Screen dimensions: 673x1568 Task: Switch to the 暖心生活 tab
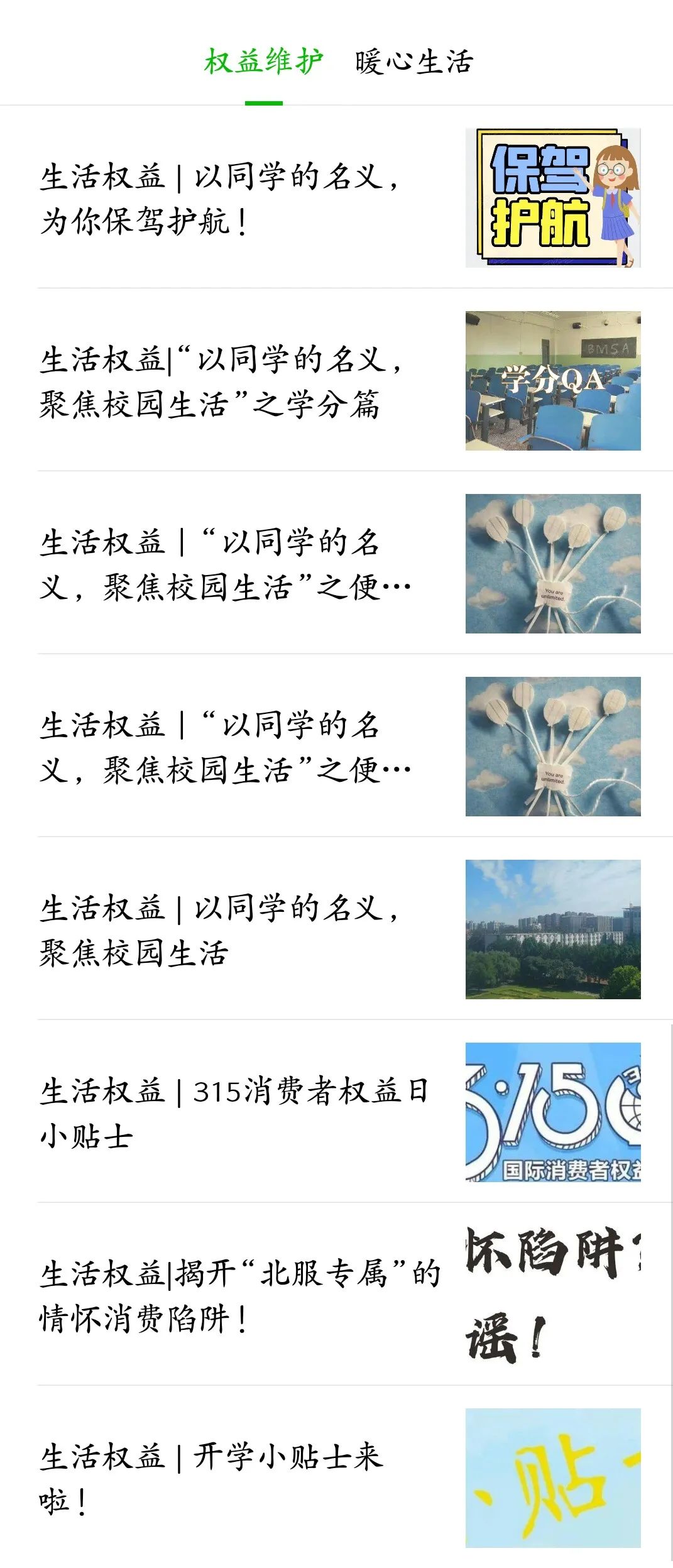click(x=413, y=62)
